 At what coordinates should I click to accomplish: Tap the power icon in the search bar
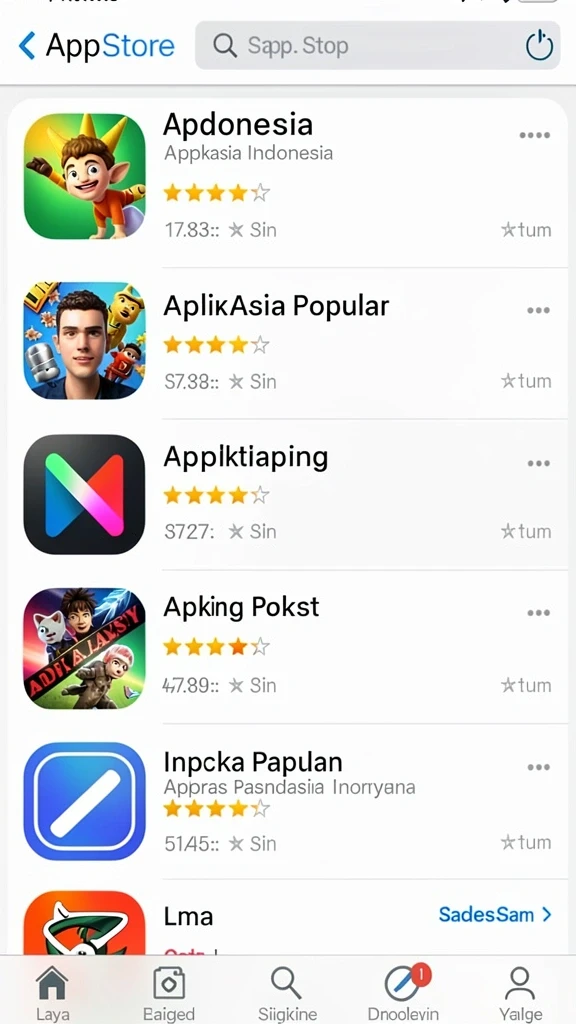click(539, 46)
